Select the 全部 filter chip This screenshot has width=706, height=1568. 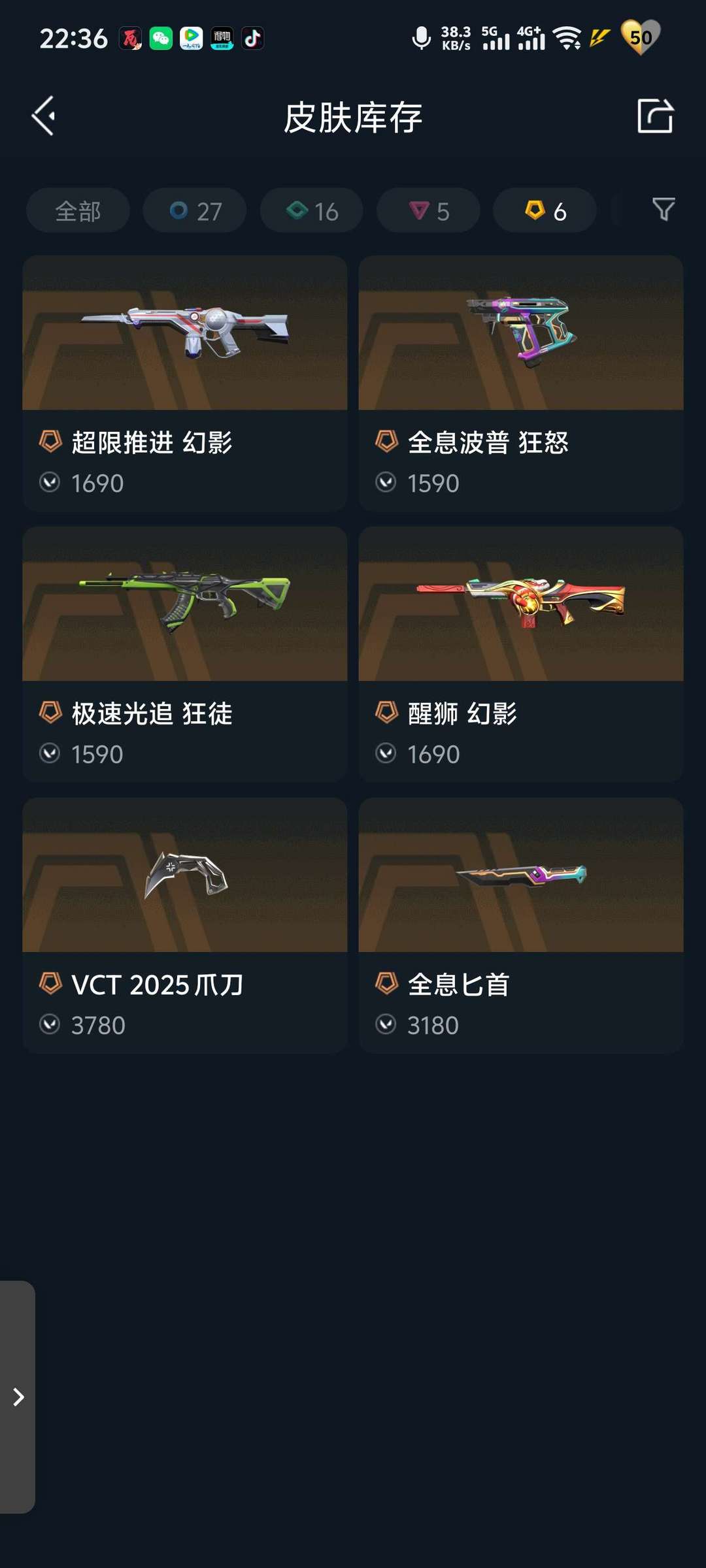pos(78,210)
